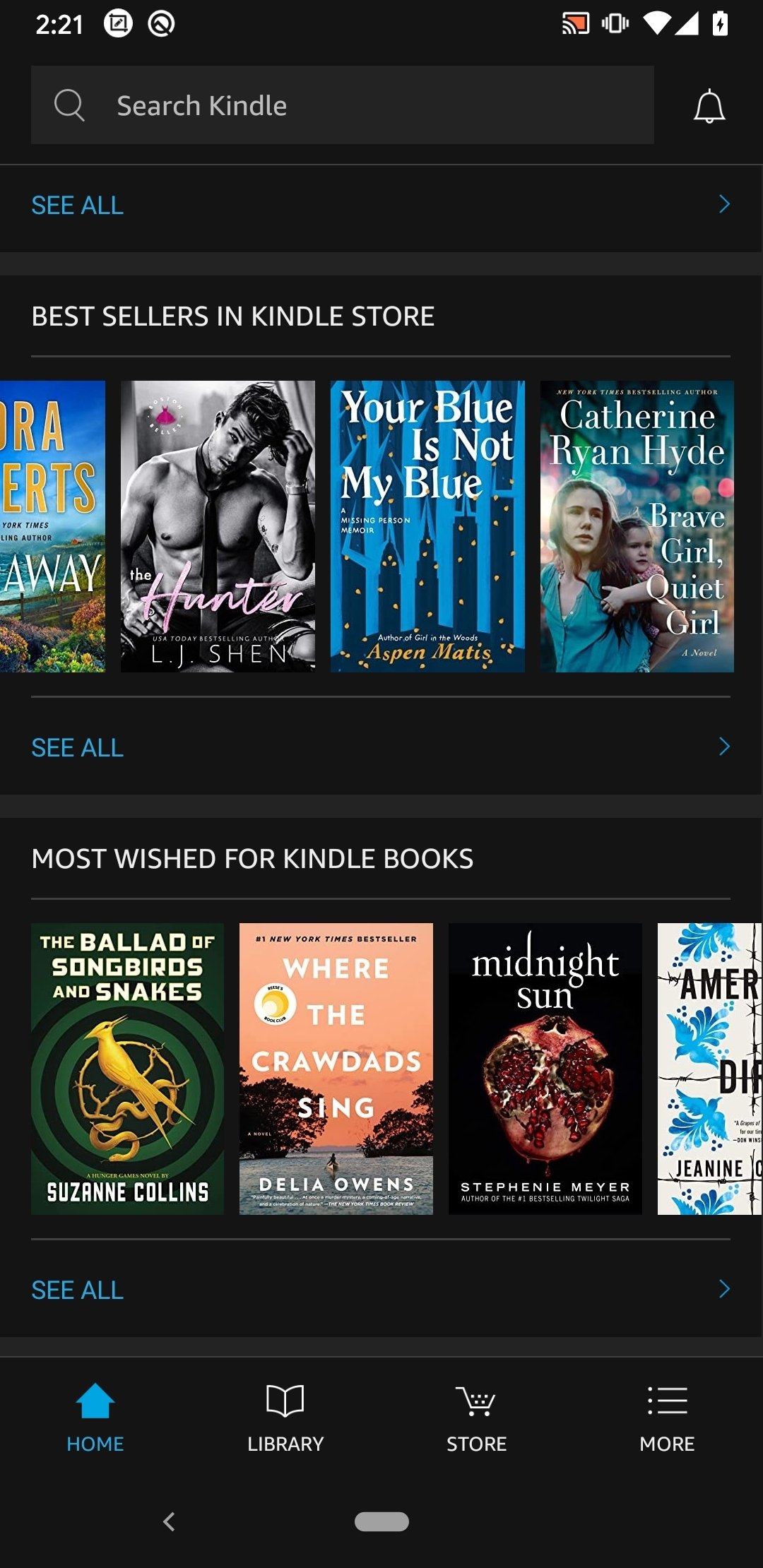Open the notifications bell
This screenshot has width=763, height=1568.
click(x=709, y=107)
